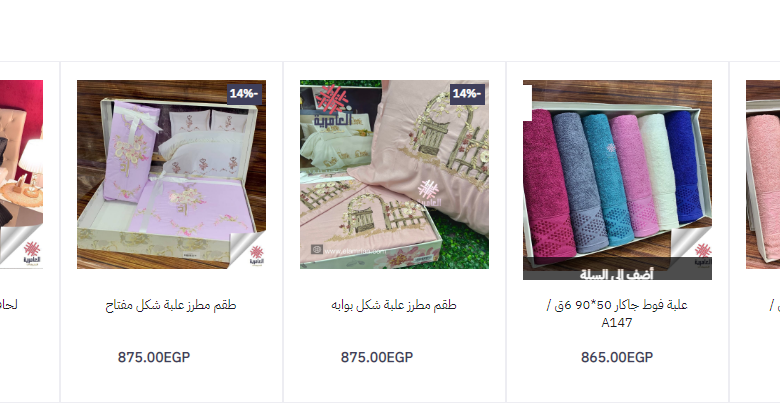
Task: Open the علبة فوط جاكار A147 title link
Action: point(617,313)
